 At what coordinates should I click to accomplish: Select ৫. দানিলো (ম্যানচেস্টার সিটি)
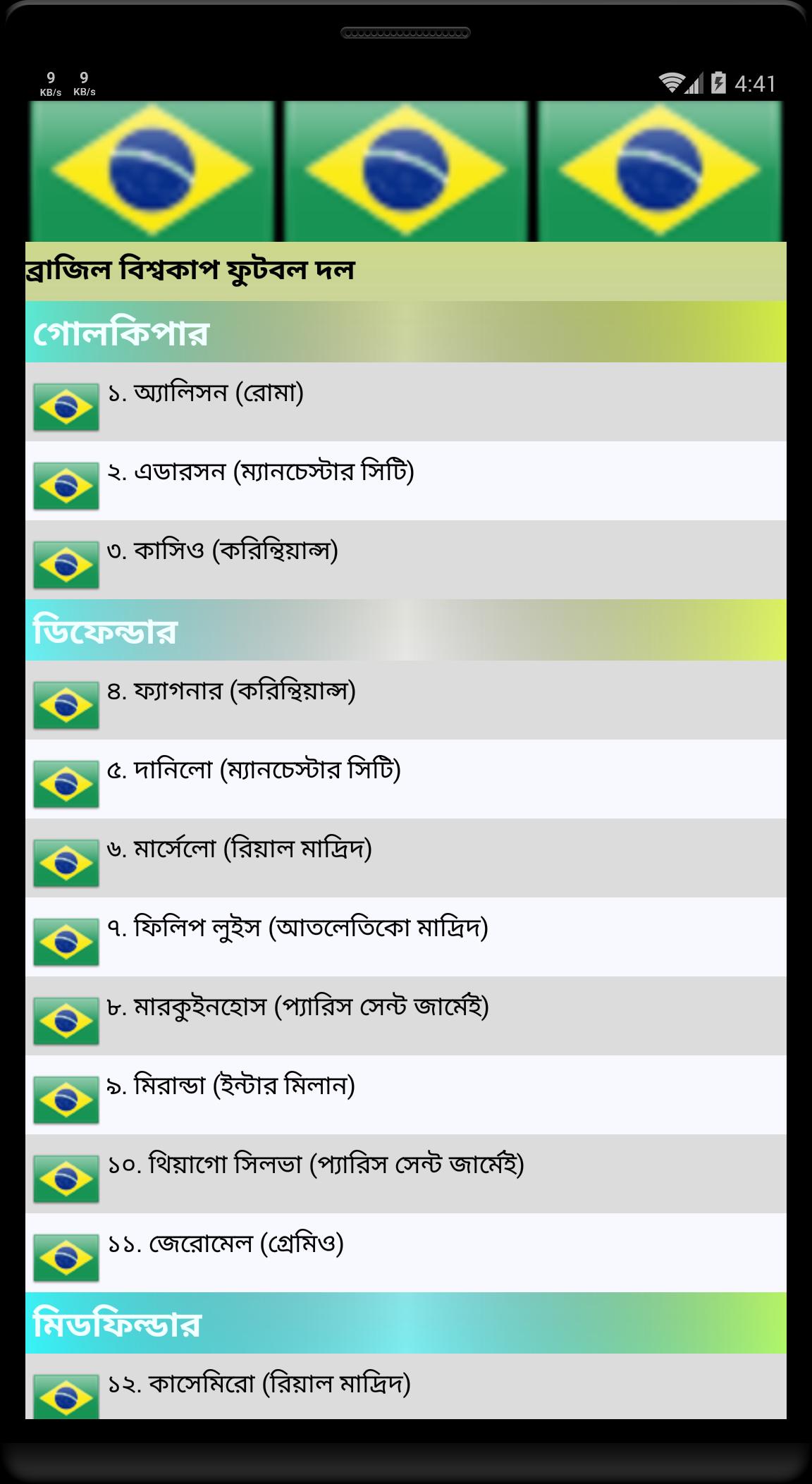point(405,779)
